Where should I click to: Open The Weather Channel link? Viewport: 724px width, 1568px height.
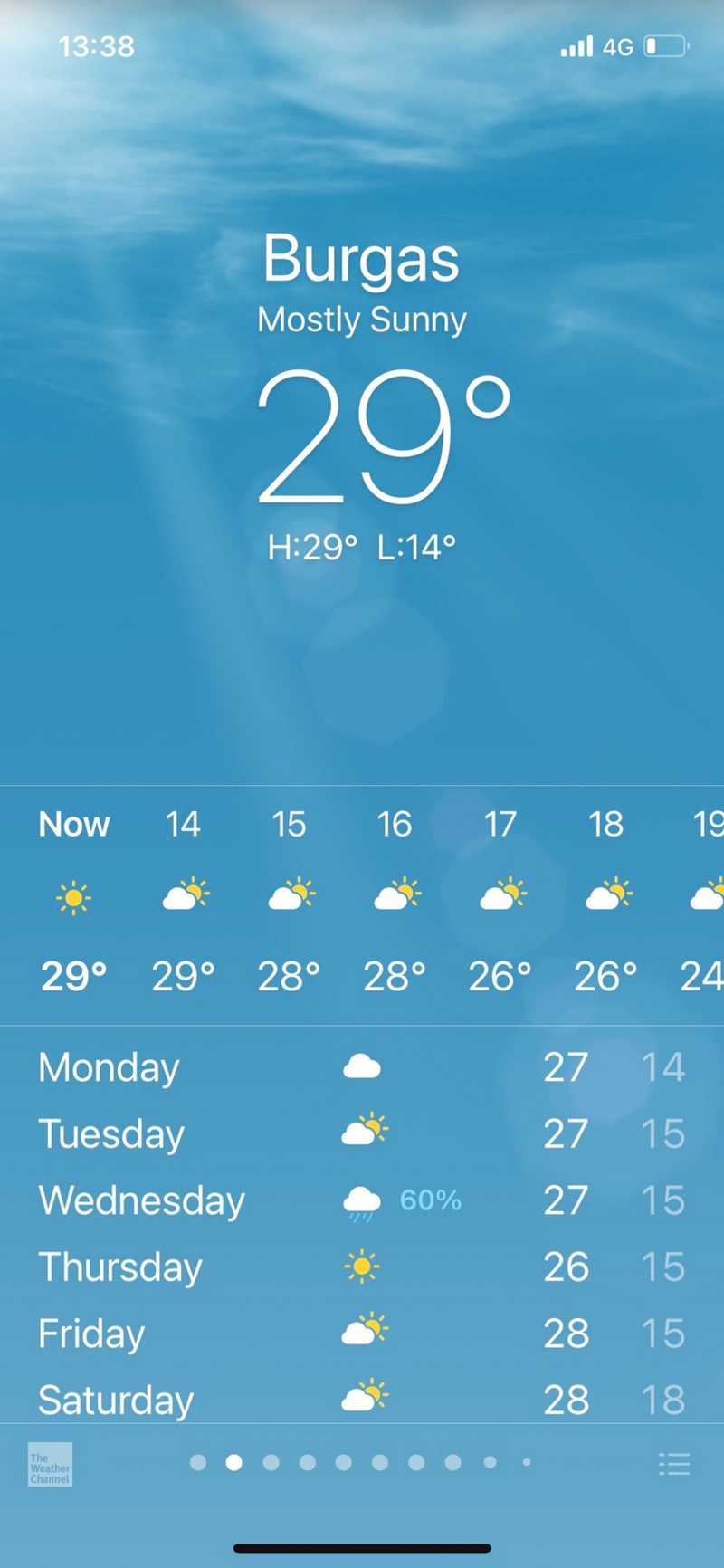click(x=50, y=1464)
